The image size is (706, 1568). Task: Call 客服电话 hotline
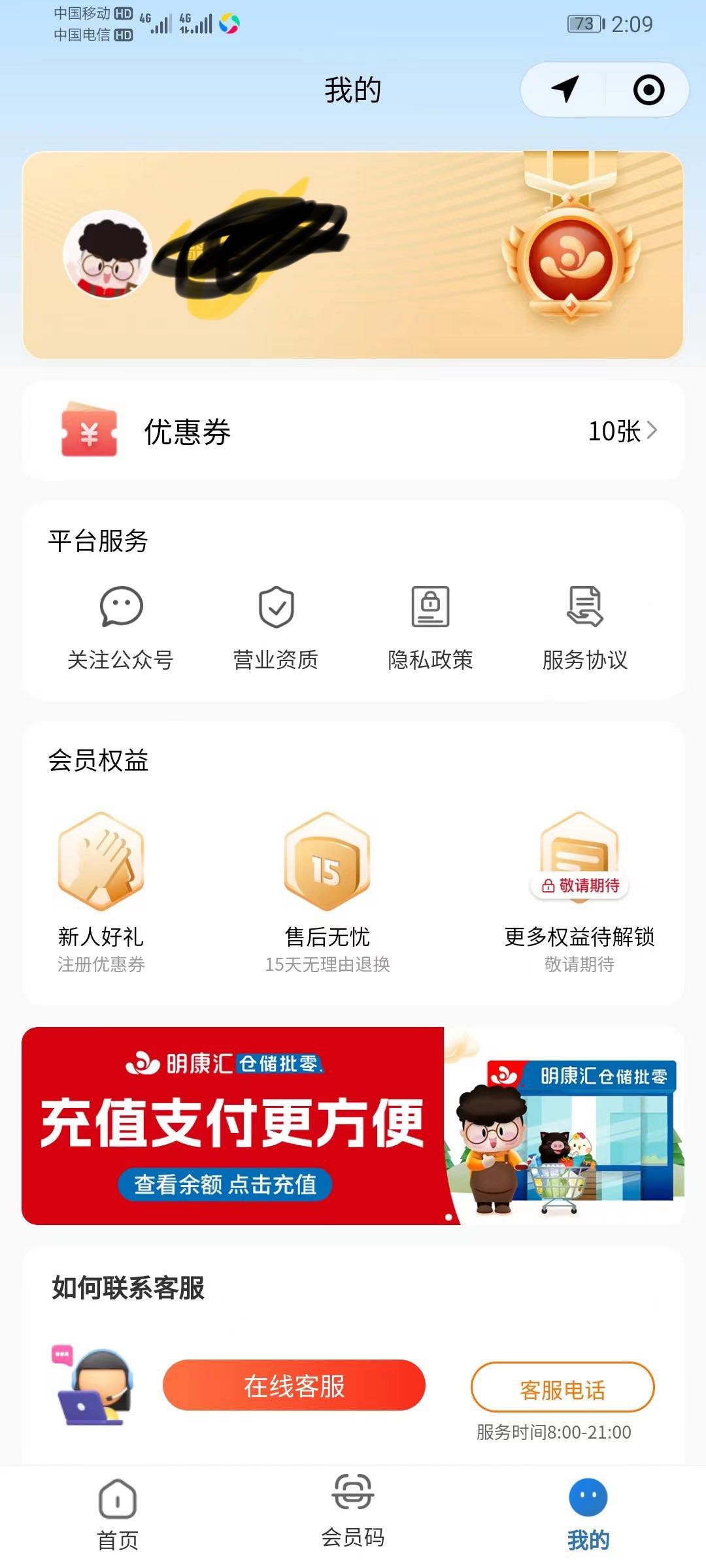(x=562, y=1388)
